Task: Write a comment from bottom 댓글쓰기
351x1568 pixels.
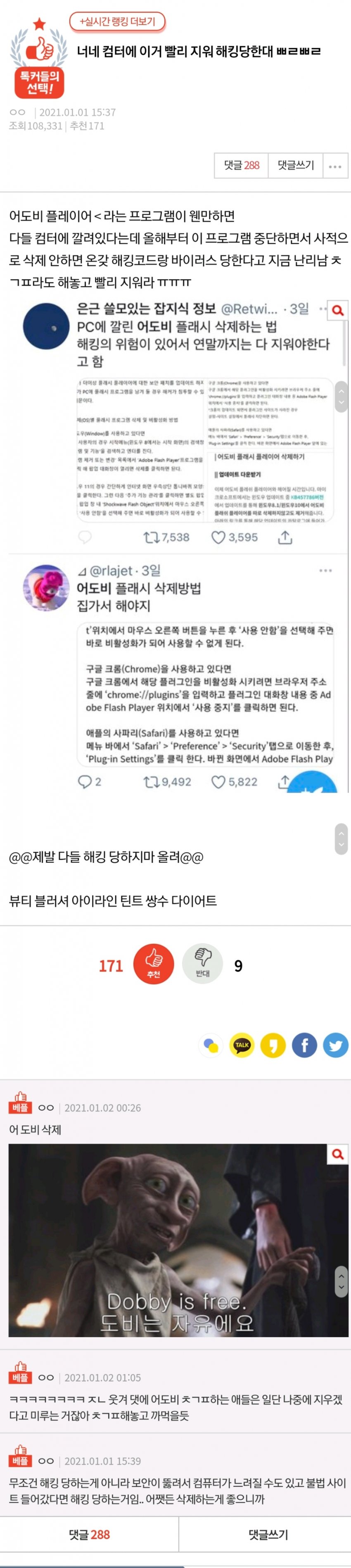Action: pos(268,1535)
